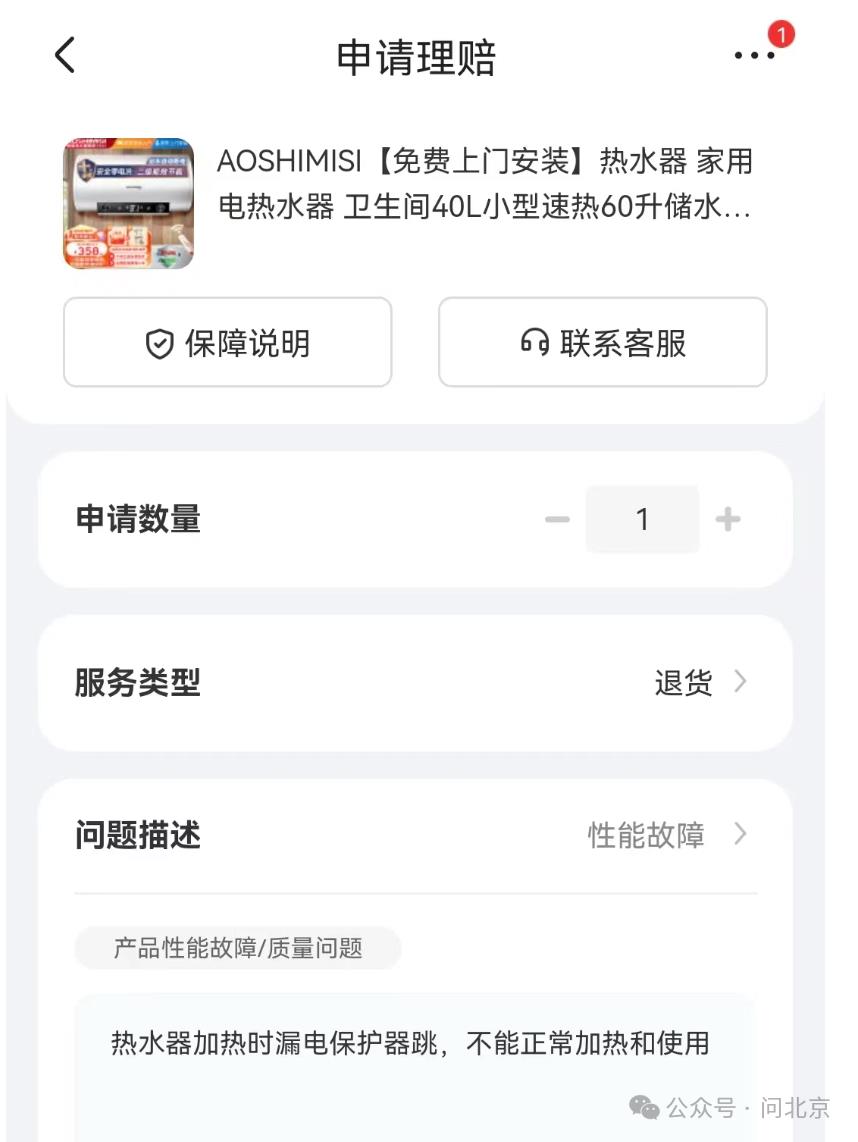This screenshot has height=1142, width=858.
Task: Open the AOSHIMISI water heater product thumbnail
Action: 128,204
